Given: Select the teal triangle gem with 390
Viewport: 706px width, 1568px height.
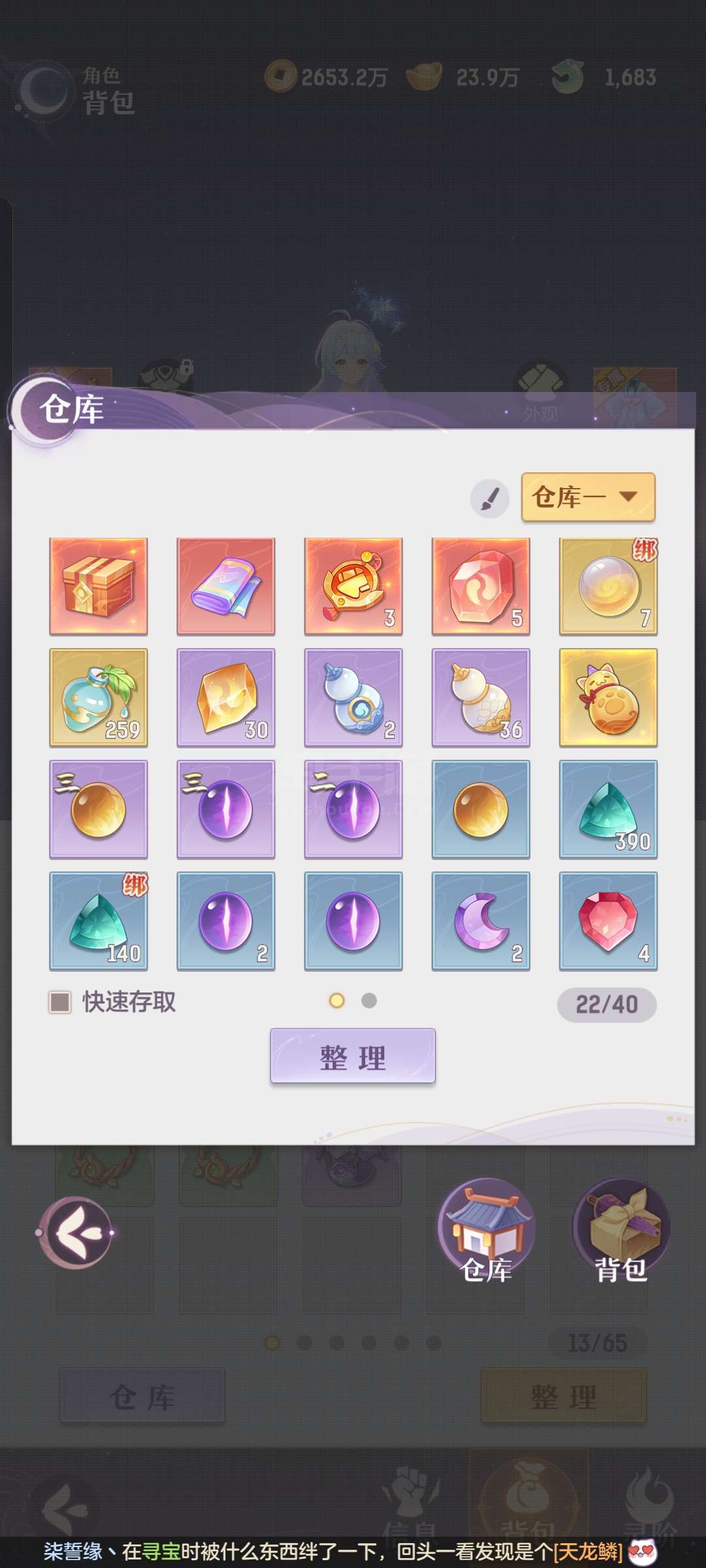Looking at the screenshot, I should pyautogui.click(x=609, y=809).
